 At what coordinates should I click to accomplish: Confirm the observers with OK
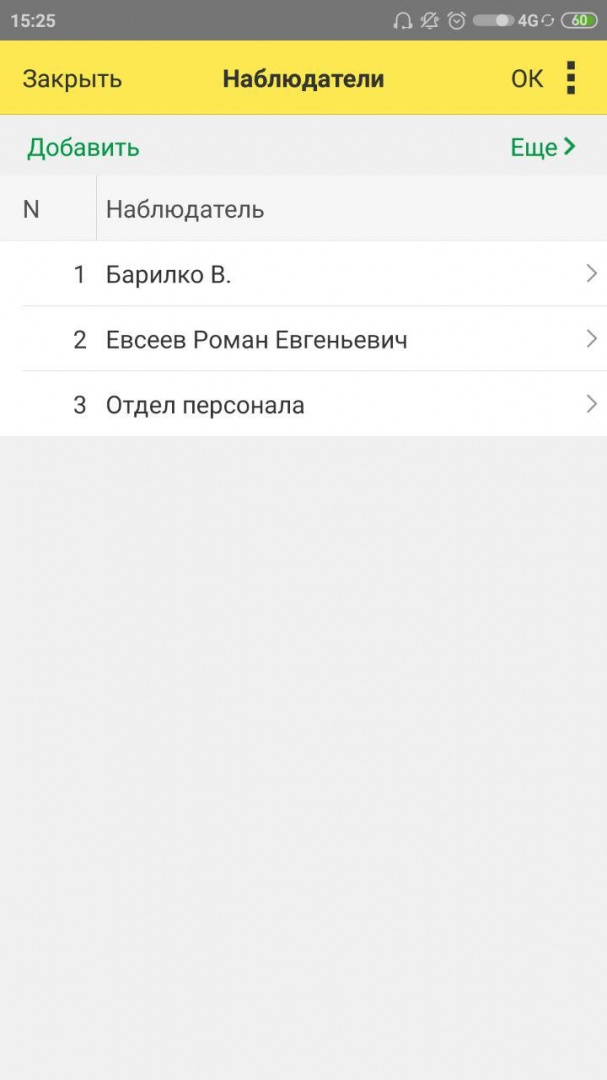pos(527,79)
